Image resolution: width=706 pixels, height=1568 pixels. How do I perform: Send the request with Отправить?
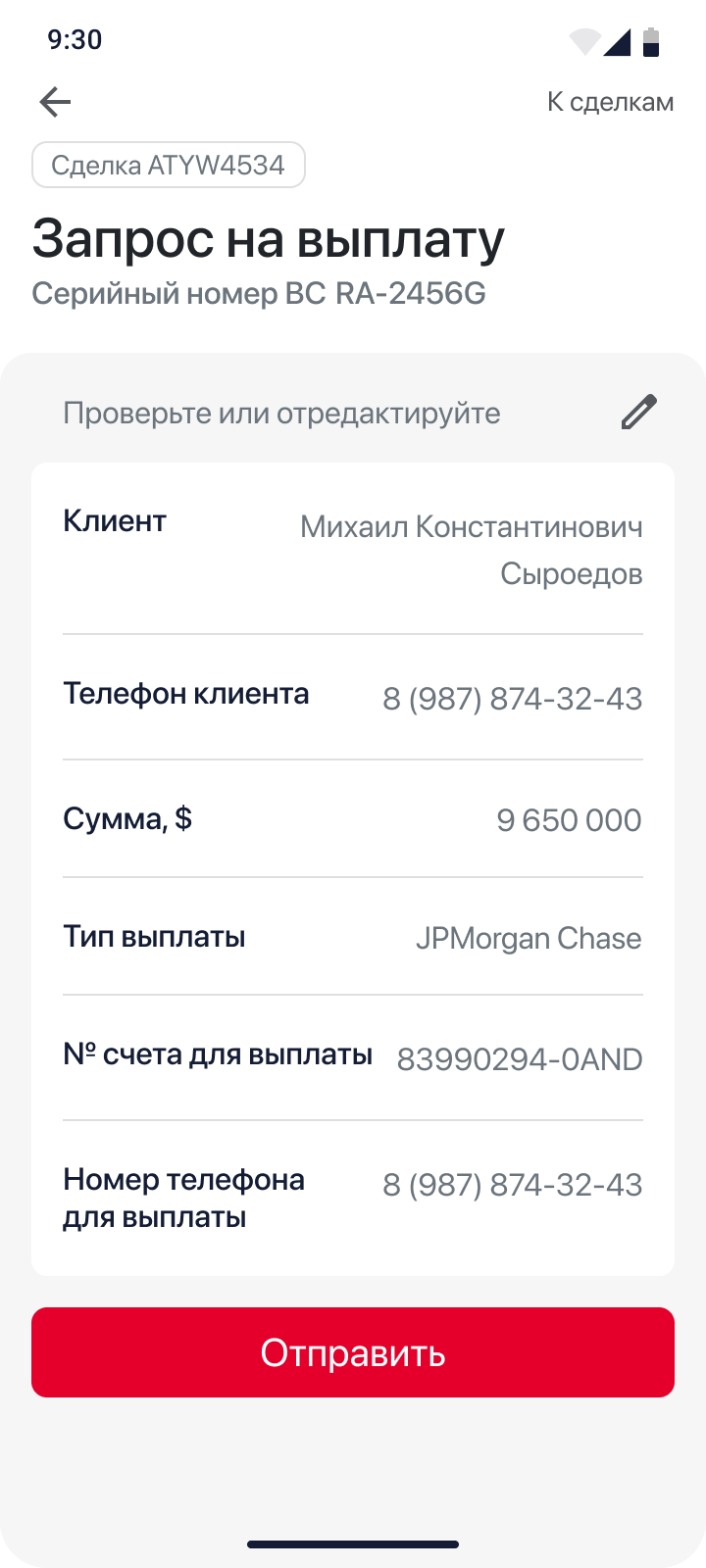pyautogui.click(x=353, y=1352)
